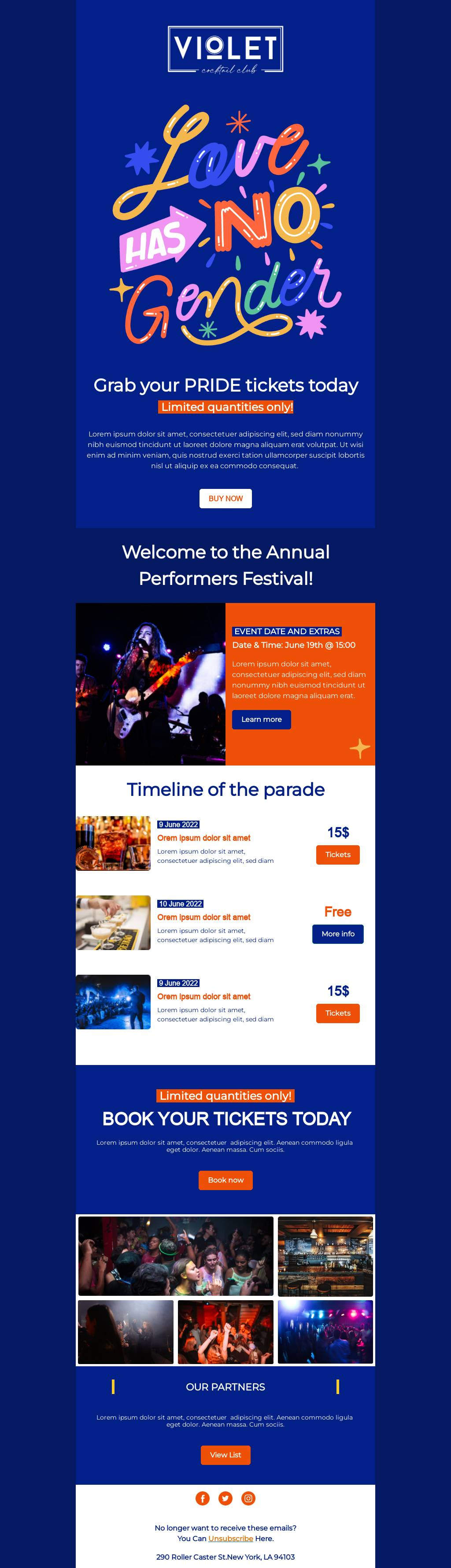Tap Tickets beside the whiskey glass photo
Viewport: 451px width, 1568px height.
click(337, 854)
